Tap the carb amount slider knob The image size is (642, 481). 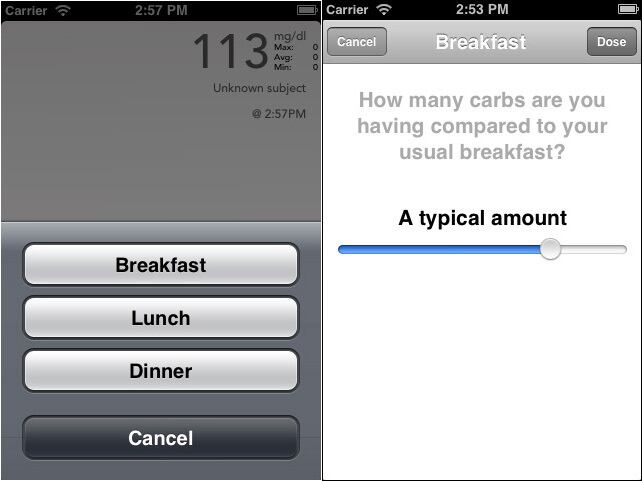coord(550,249)
